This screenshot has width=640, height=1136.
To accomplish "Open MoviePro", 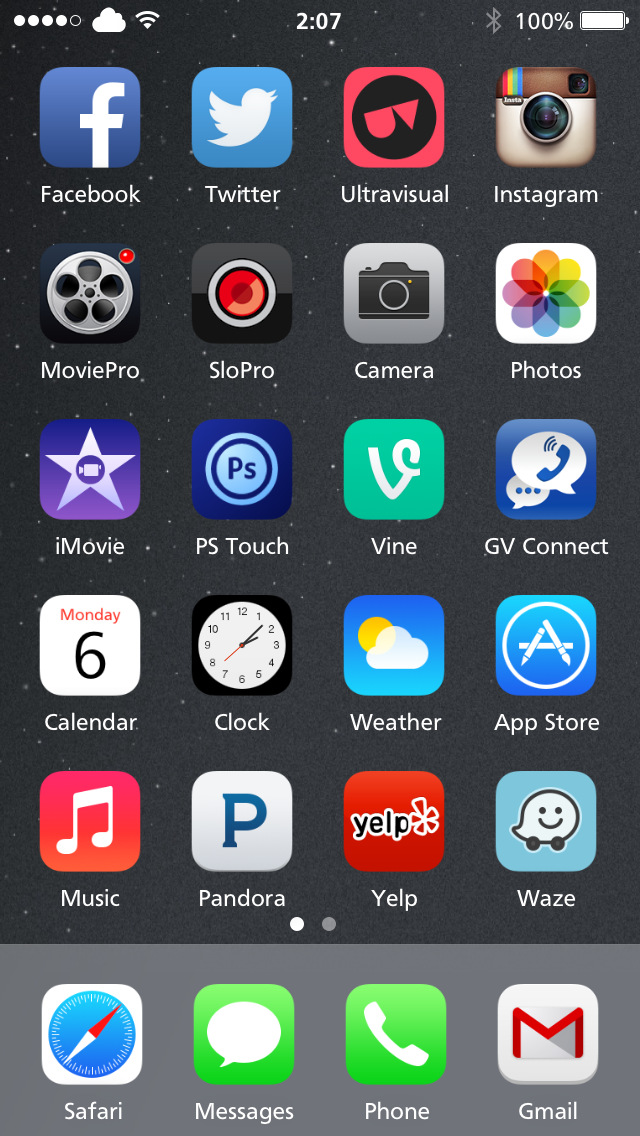I will click(90, 293).
